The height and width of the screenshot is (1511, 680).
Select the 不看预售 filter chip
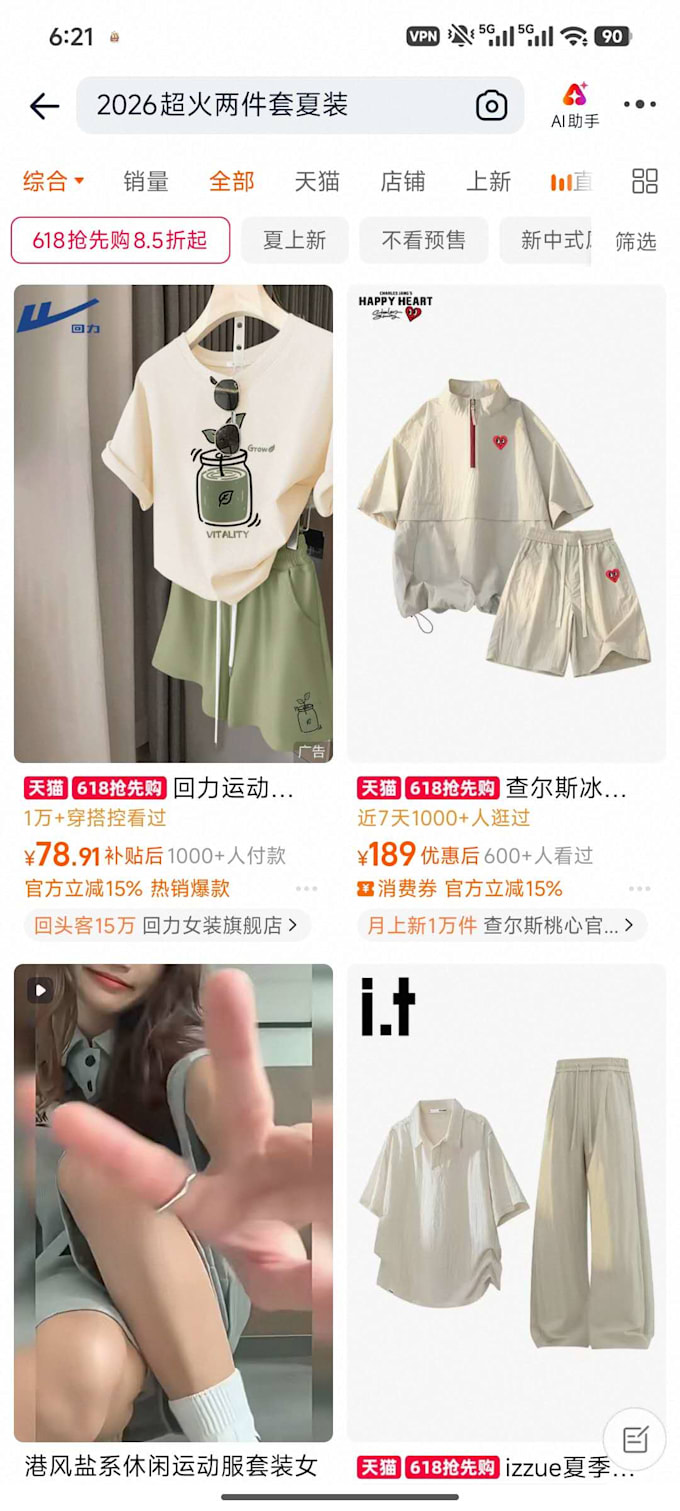click(x=424, y=240)
